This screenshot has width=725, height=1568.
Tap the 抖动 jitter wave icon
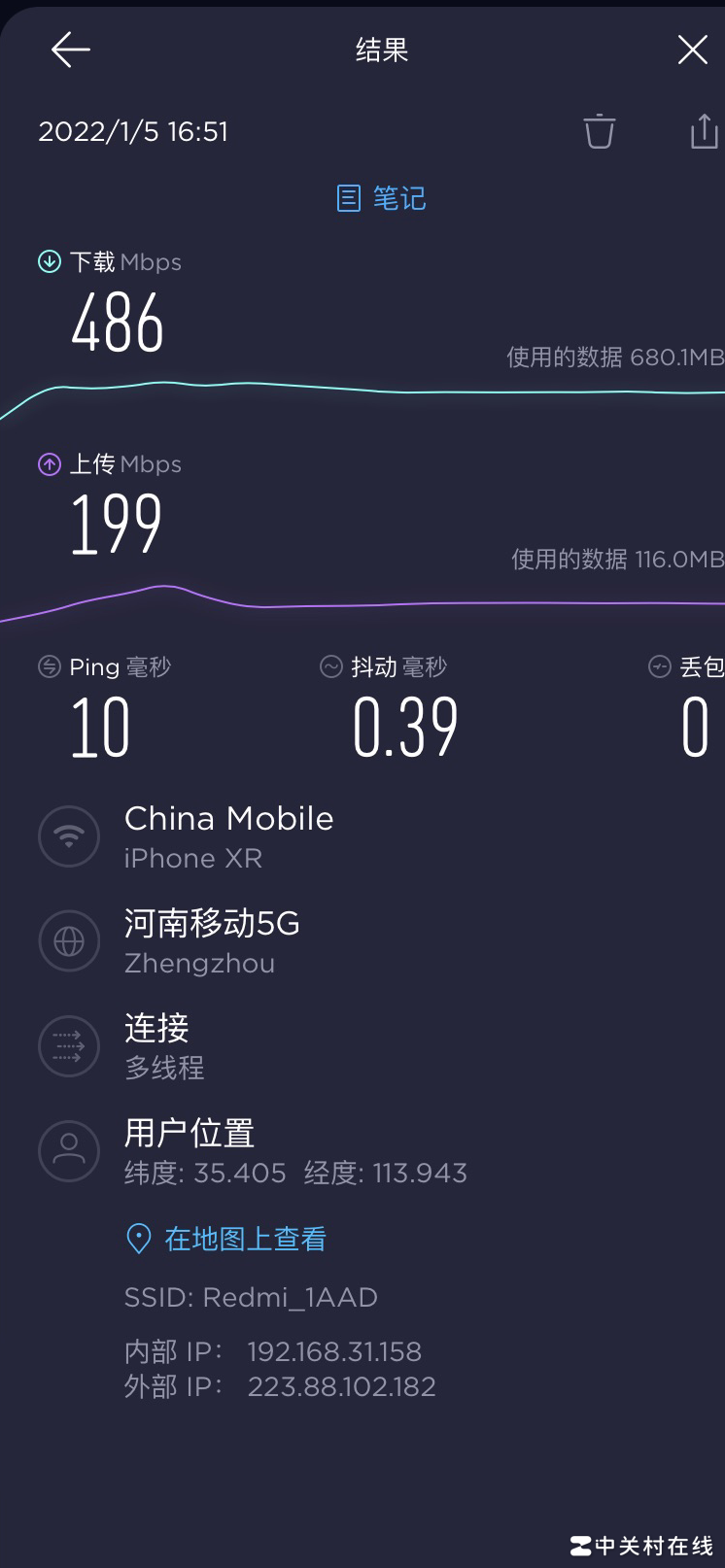click(330, 666)
